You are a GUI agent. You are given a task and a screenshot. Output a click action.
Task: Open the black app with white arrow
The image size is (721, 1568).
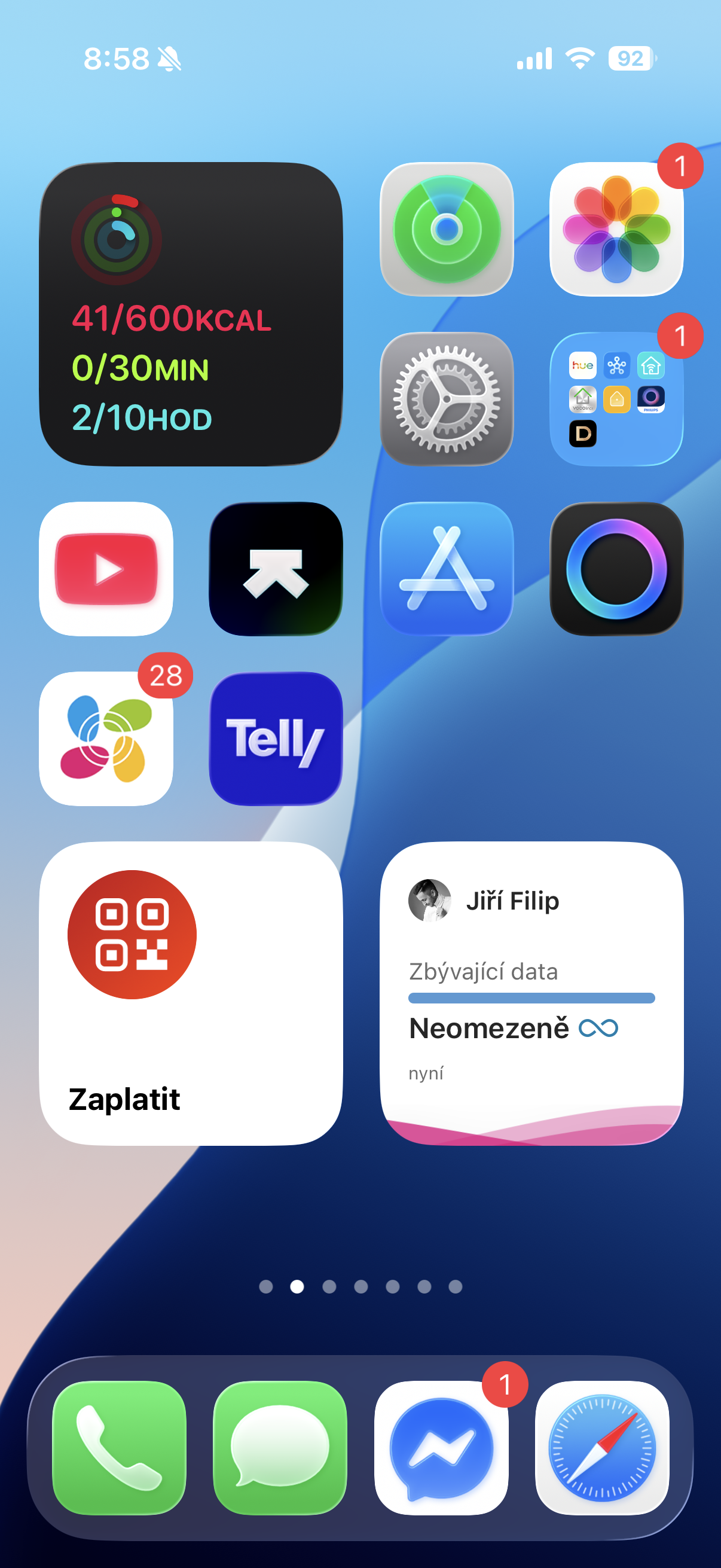(x=276, y=569)
